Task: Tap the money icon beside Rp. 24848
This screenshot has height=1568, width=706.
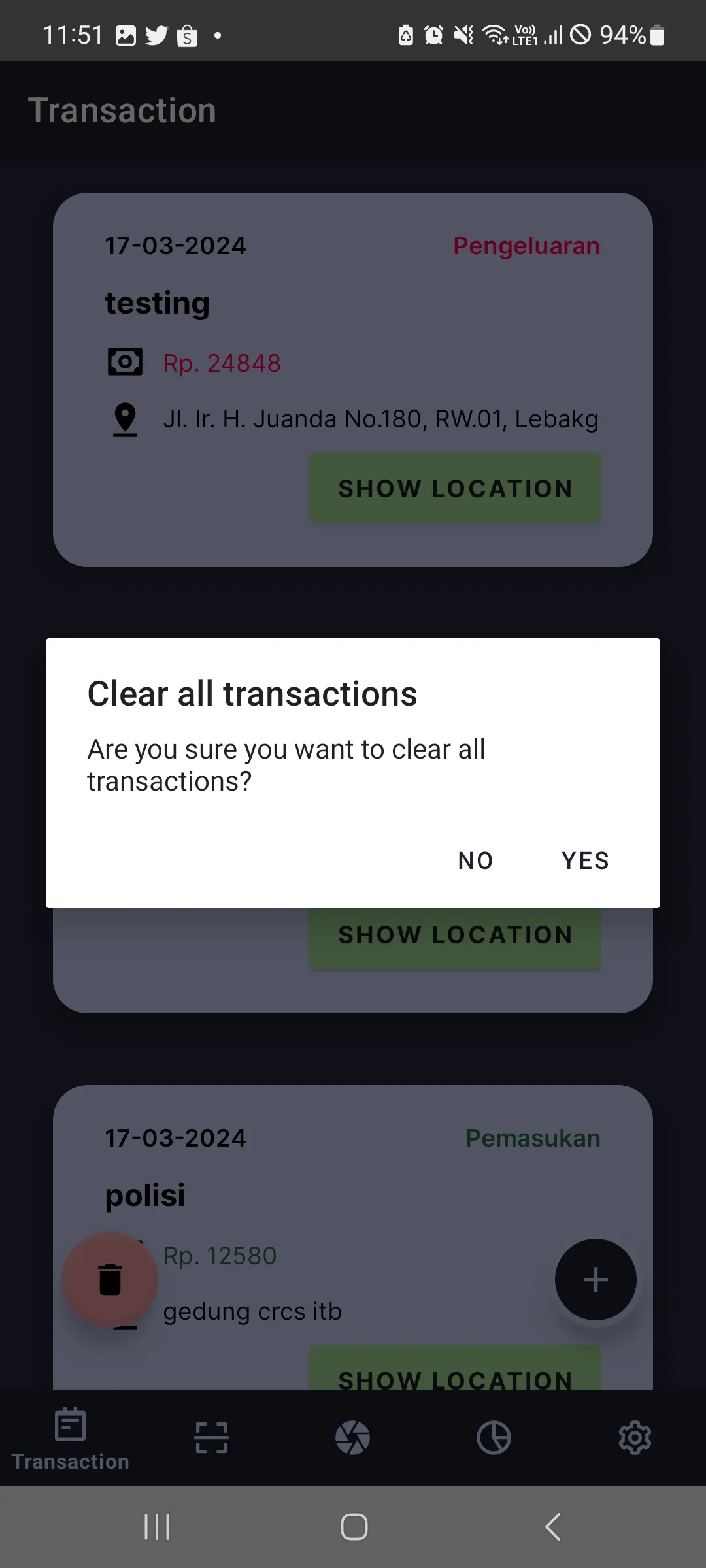Action: pyautogui.click(x=124, y=361)
